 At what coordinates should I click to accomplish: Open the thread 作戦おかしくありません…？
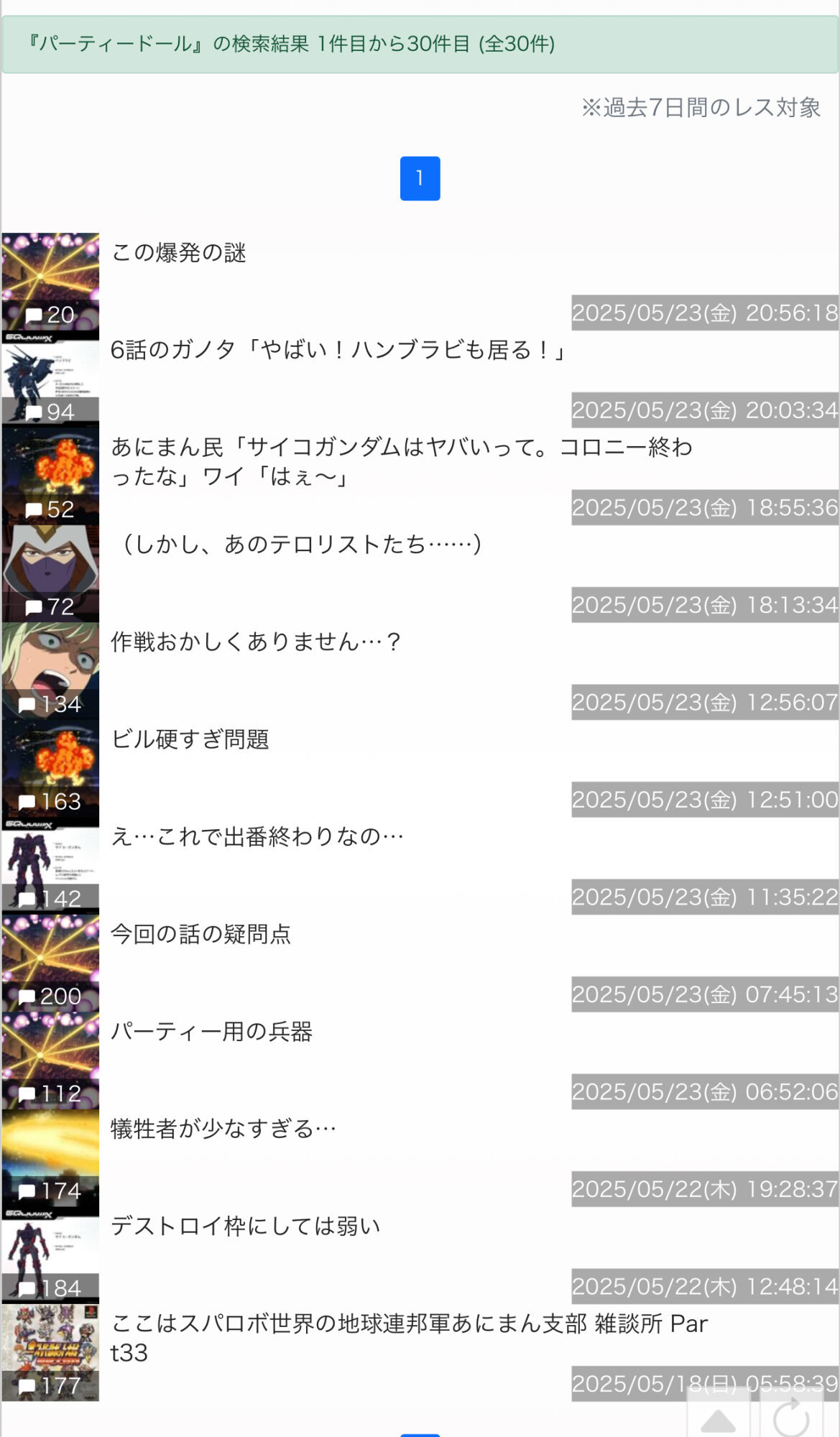pos(255,642)
